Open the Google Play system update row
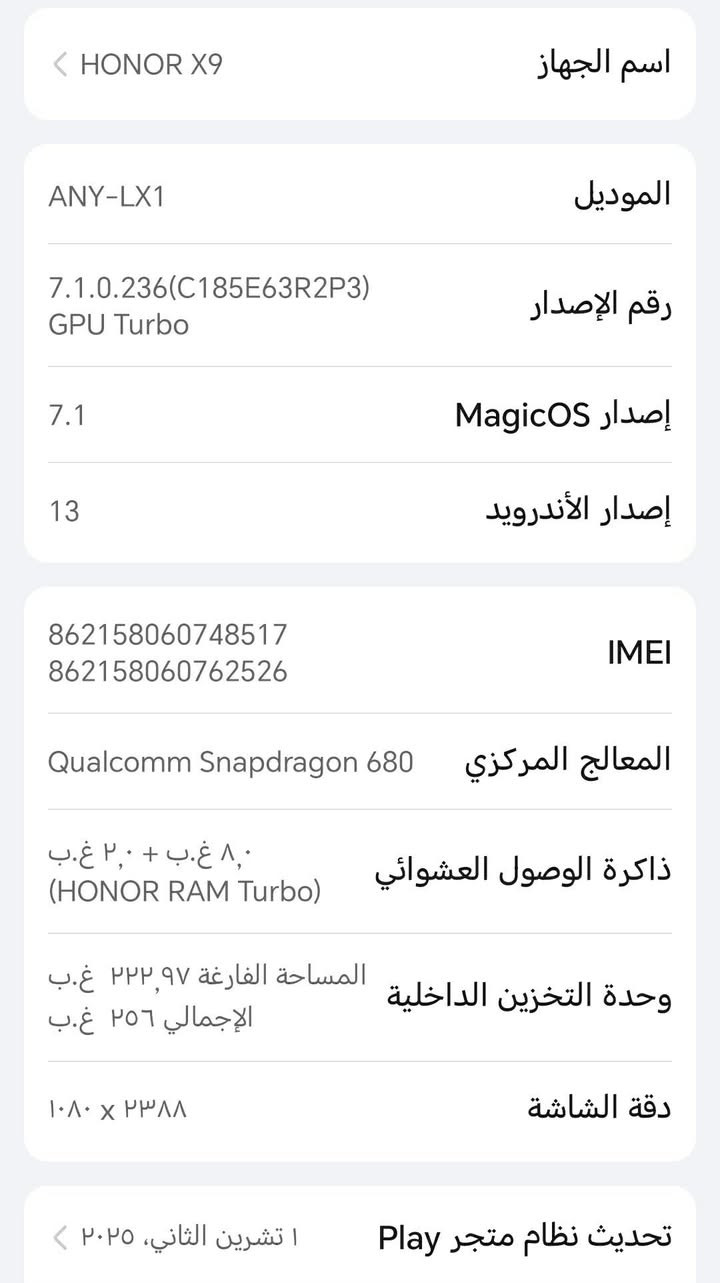Screen dimensions: 720x1283 point(360,1237)
